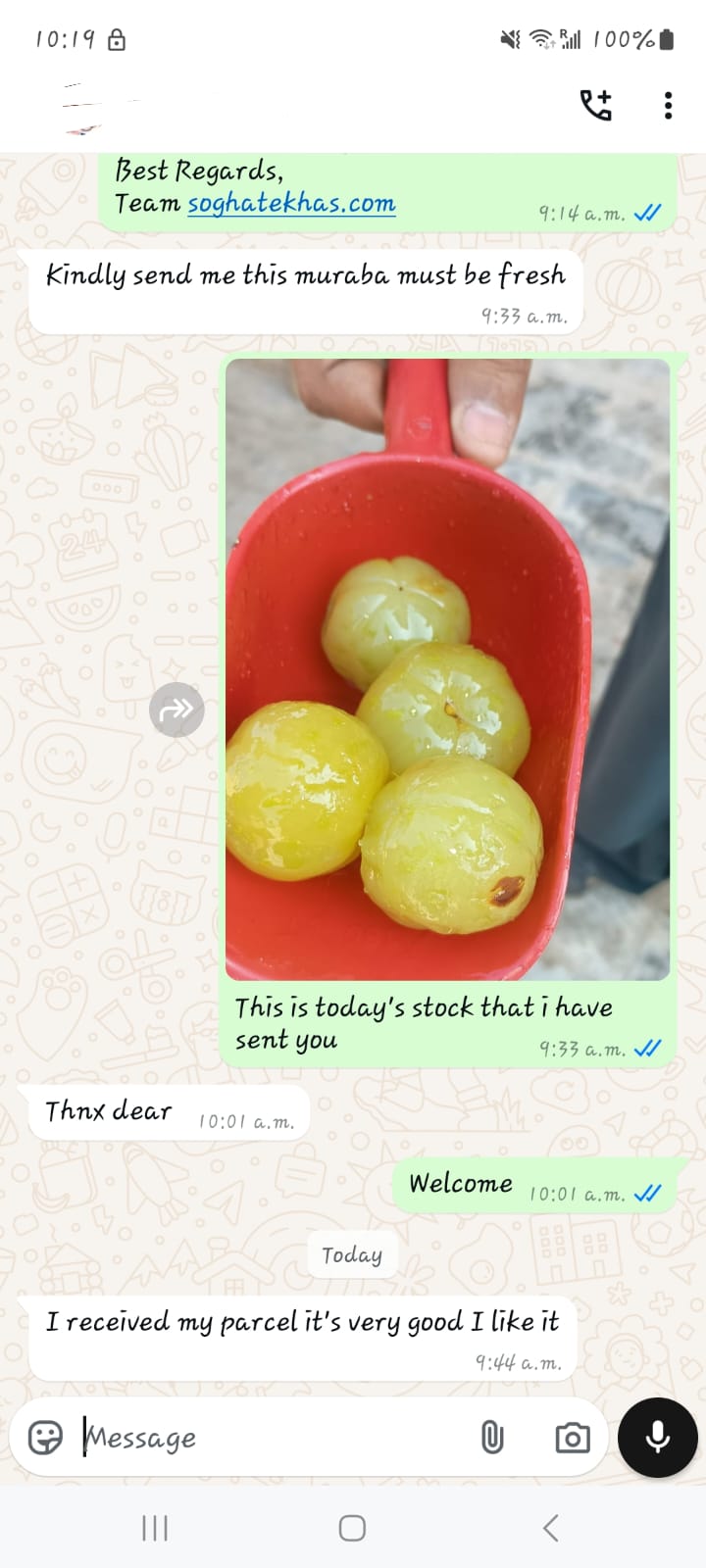Attach a file with the paperclip icon
This screenshot has width=706, height=1568.
pyautogui.click(x=492, y=1438)
